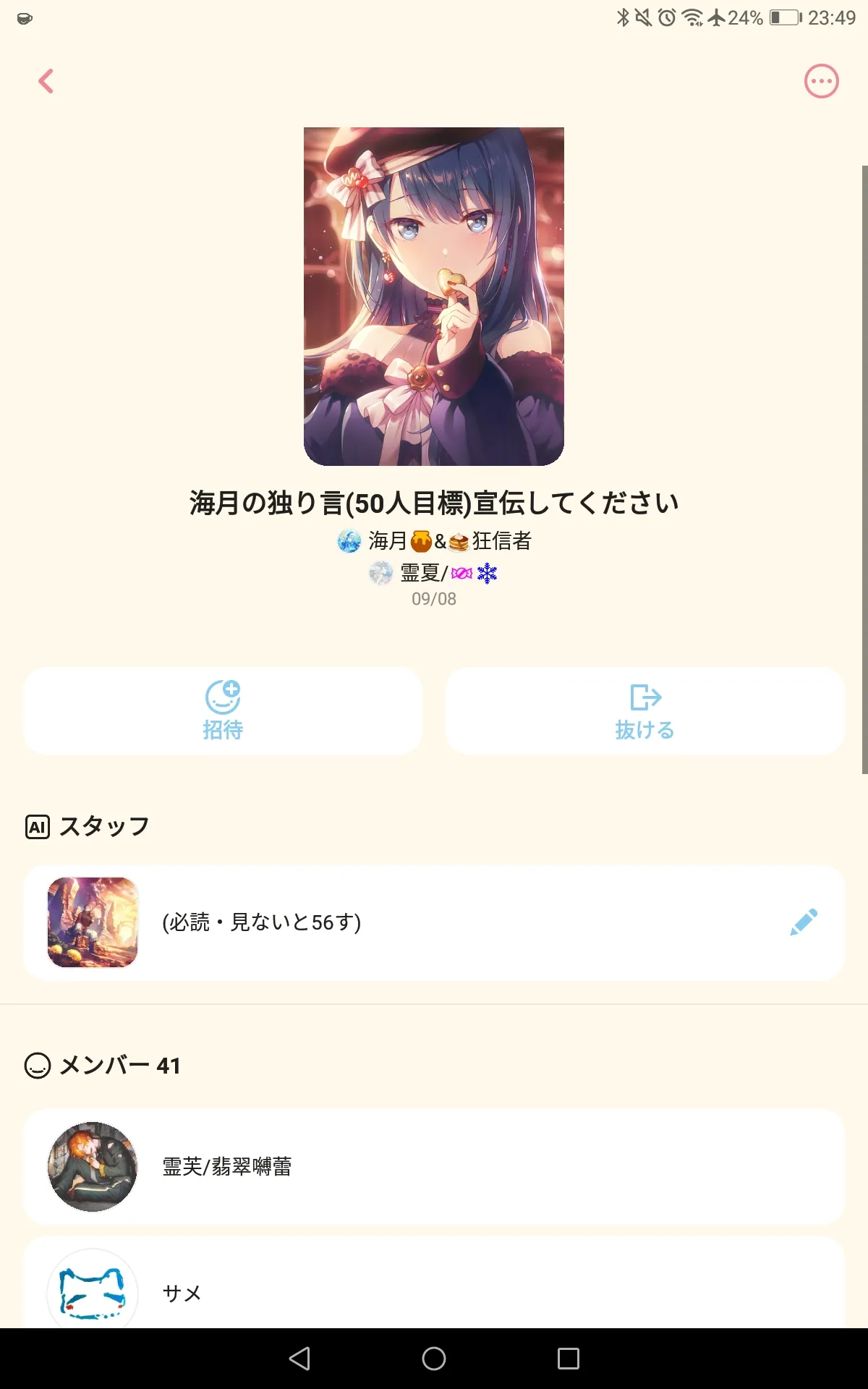This screenshot has height=1389, width=868.
Task: Edit the staff entry with pencil icon
Action: (x=804, y=922)
